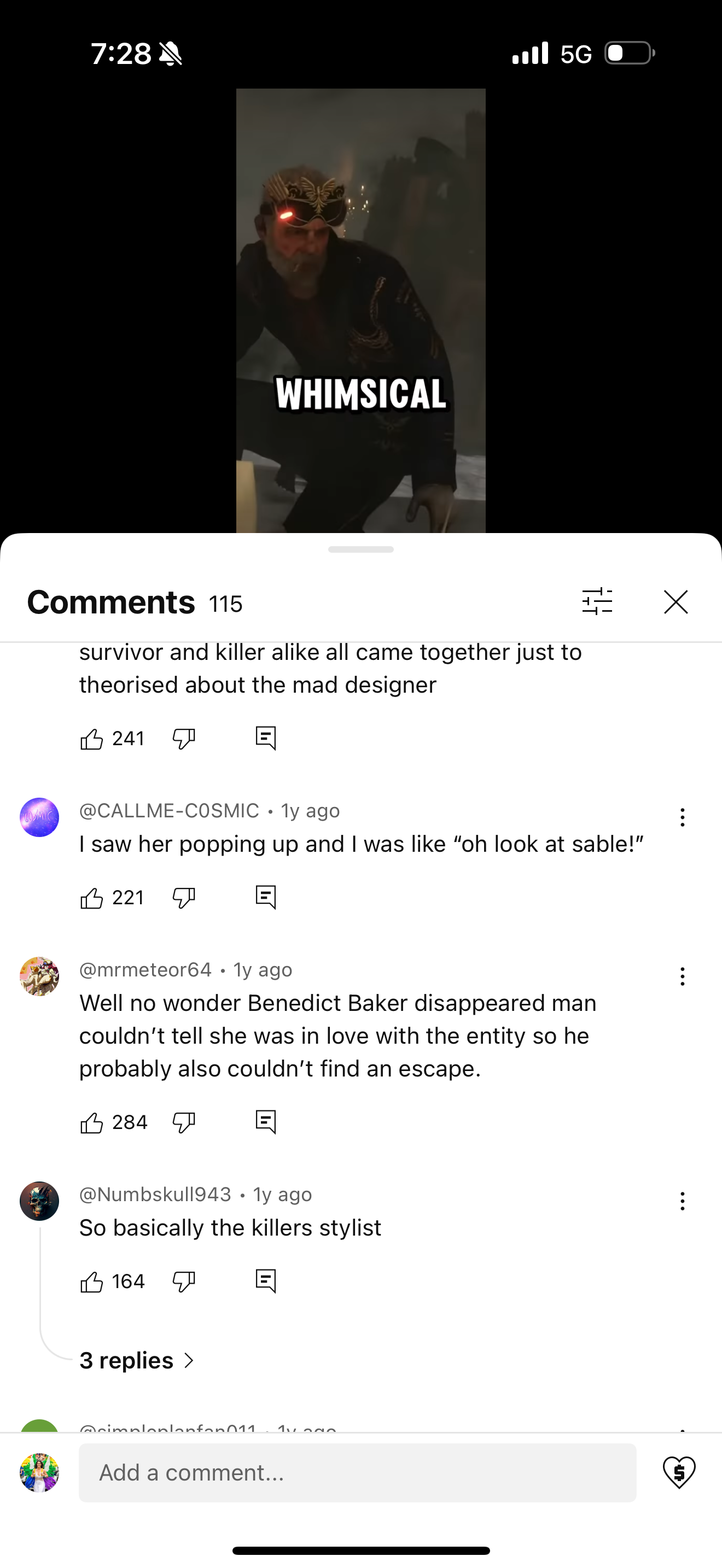The image size is (722, 1568).
Task: Open overflow menu on @Numbskull943's comment
Action: [x=683, y=1201]
